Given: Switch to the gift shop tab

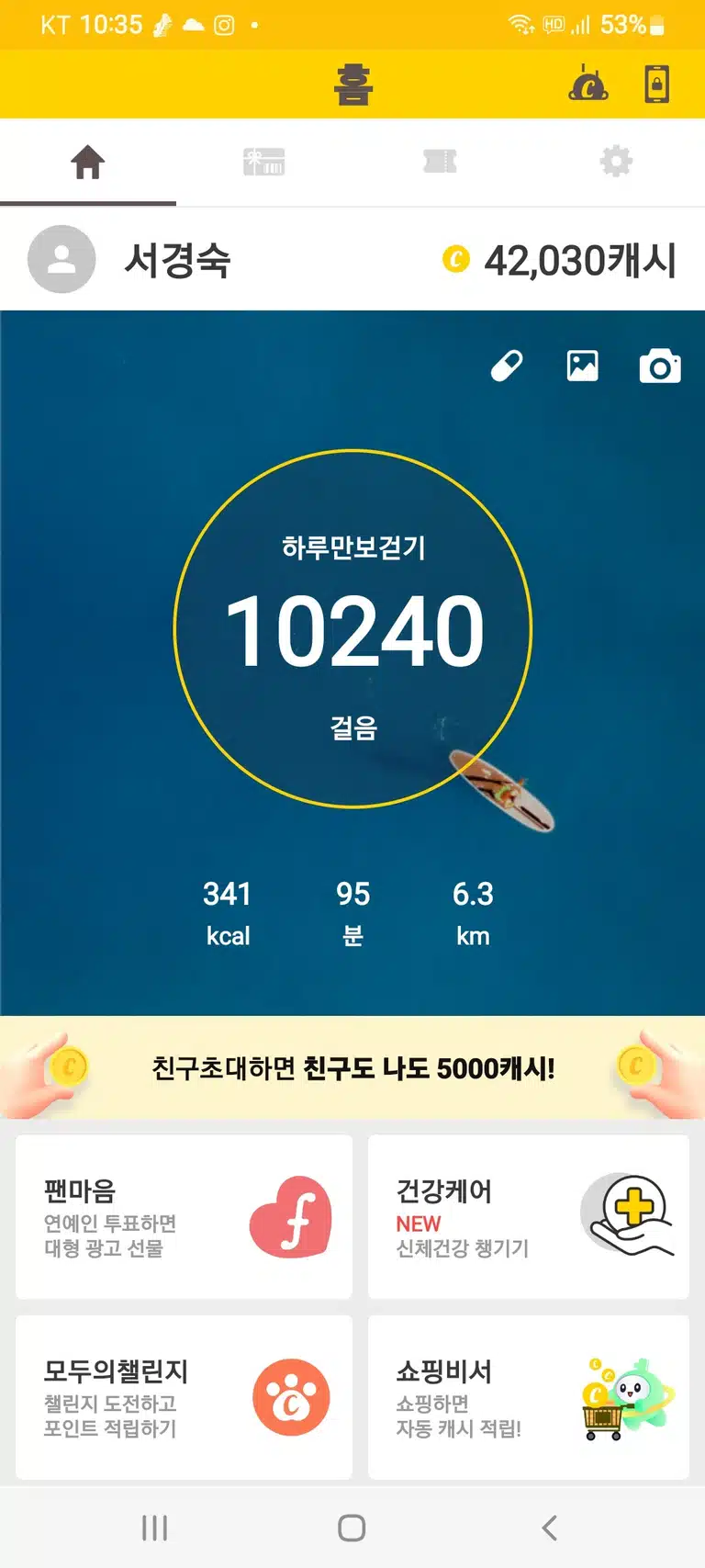Looking at the screenshot, I should [264, 162].
